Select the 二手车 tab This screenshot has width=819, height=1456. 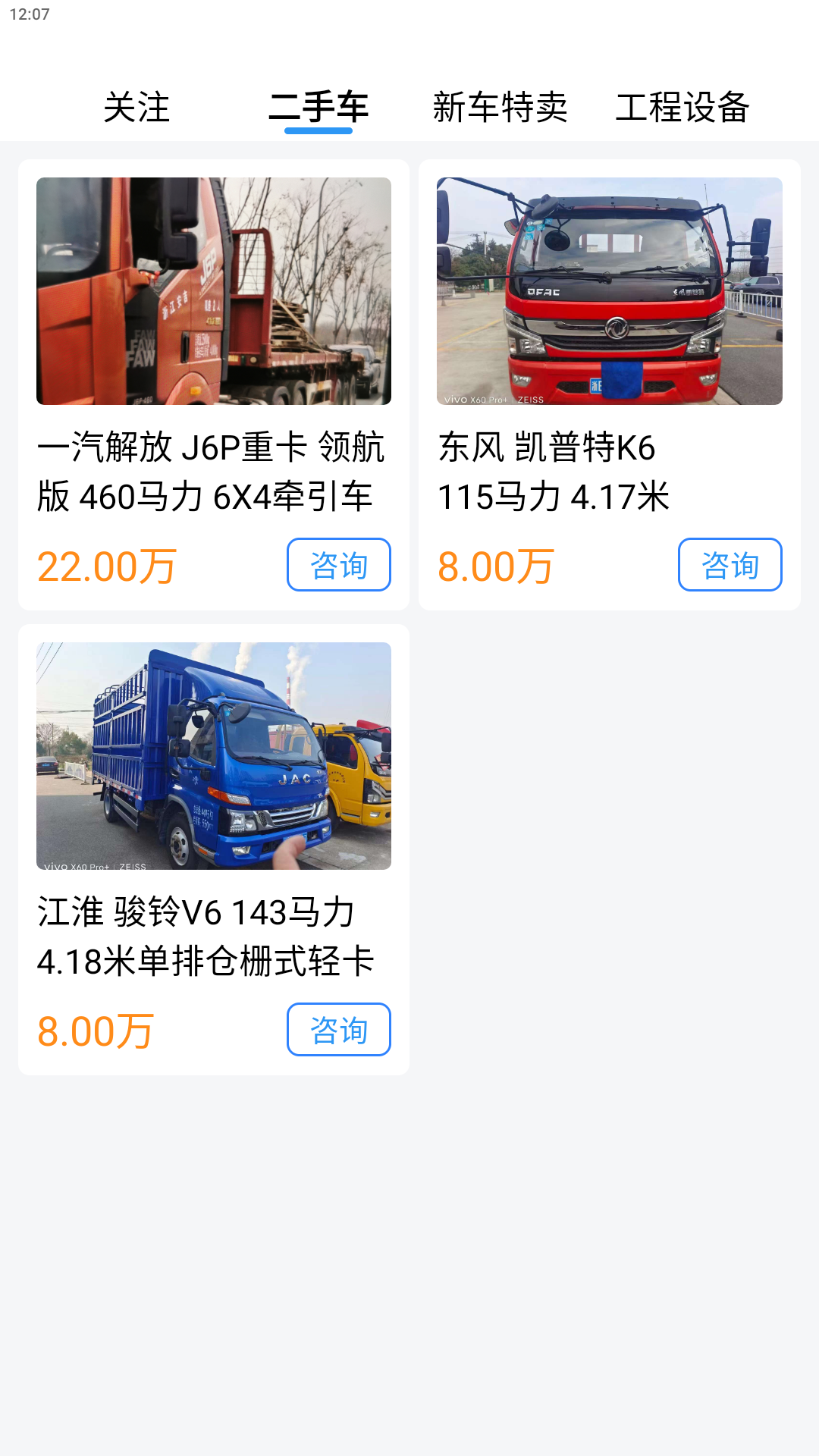click(x=318, y=108)
